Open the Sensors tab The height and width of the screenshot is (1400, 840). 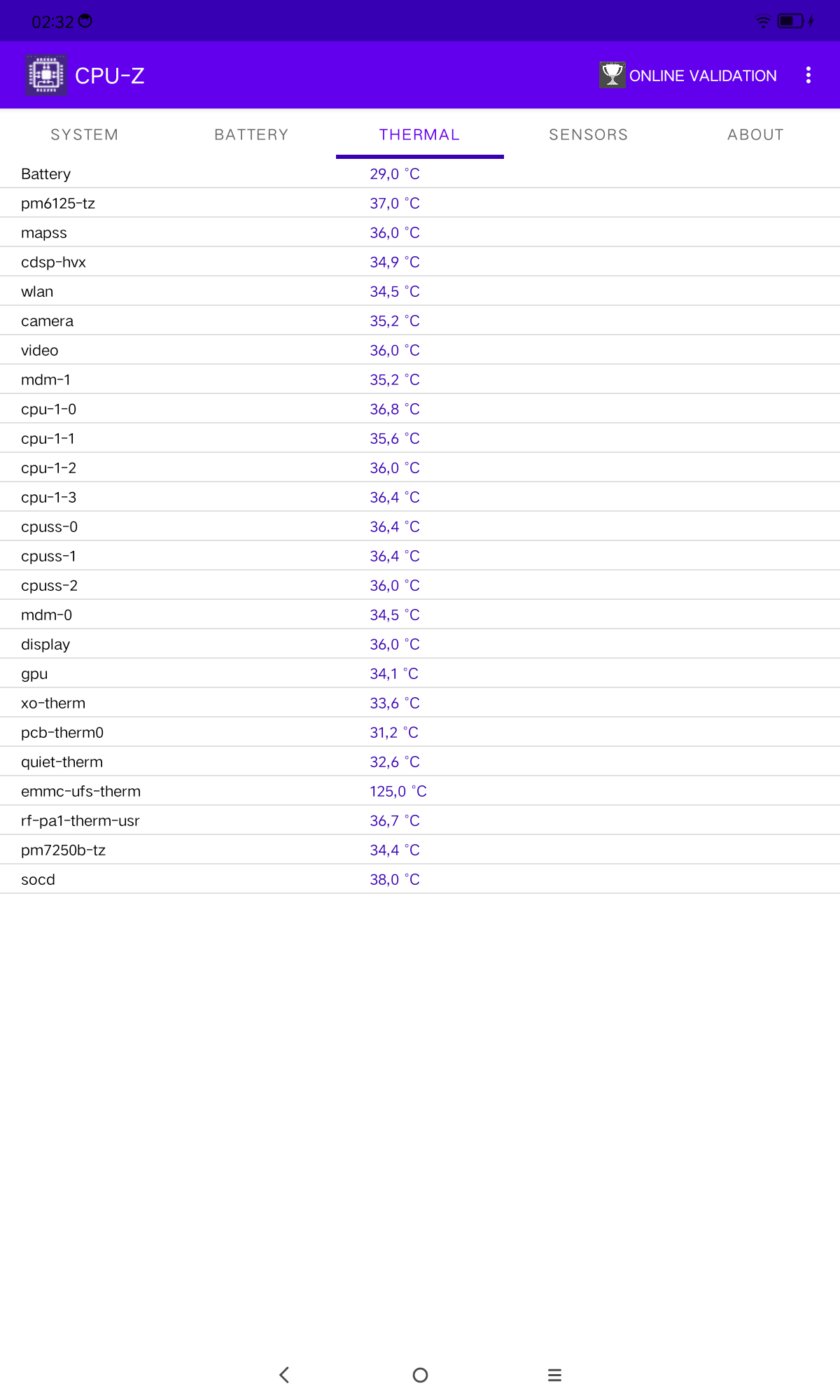pos(588,134)
